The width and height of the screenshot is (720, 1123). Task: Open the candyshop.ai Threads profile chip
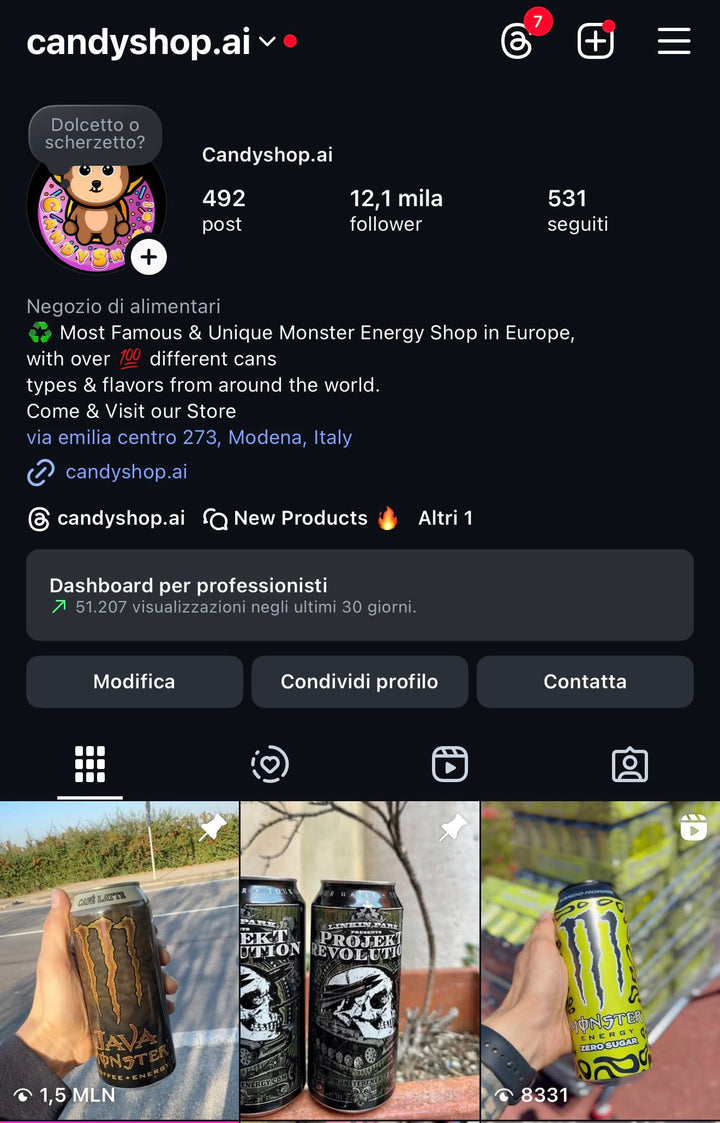click(106, 518)
